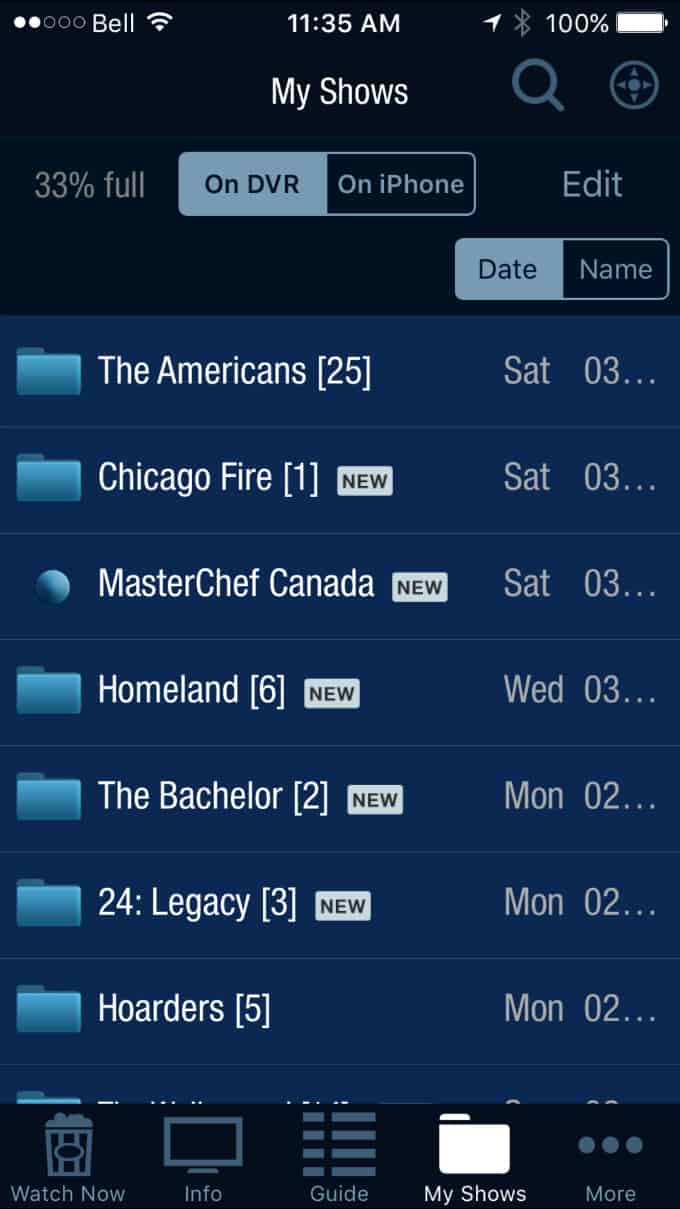Screen dimensions: 680x1209
Task: Open the Guide tab
Action: click(x=339, y=1158)
